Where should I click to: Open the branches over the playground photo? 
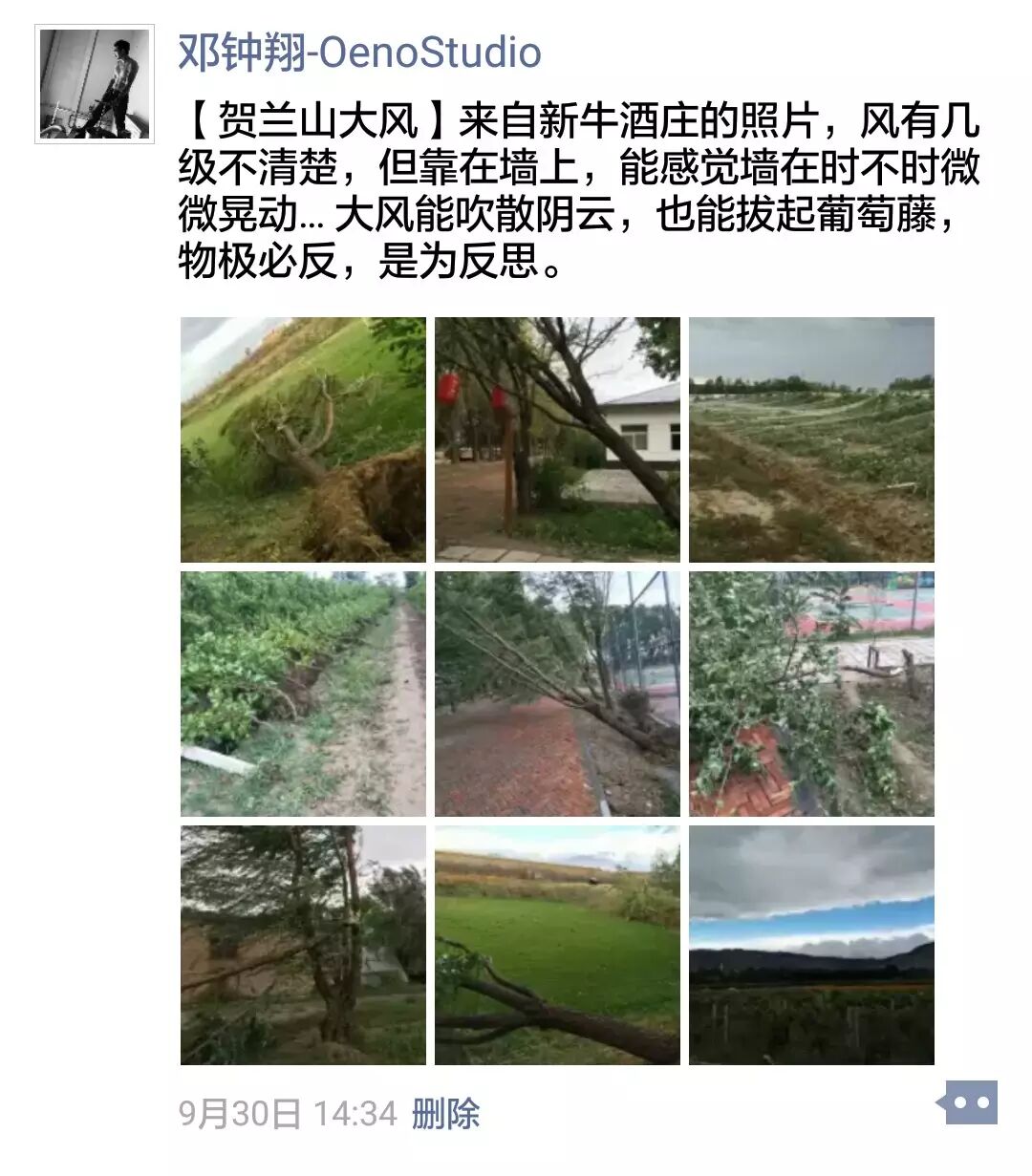tap(811, 694)
